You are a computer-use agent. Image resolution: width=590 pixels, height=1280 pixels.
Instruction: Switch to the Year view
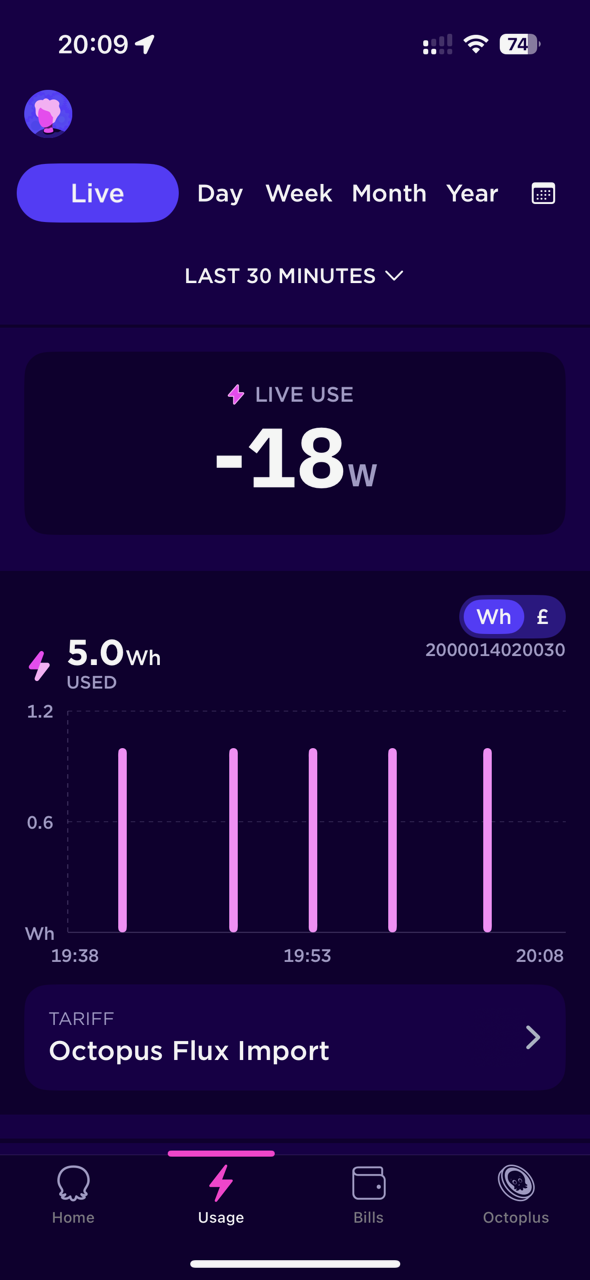(x=472, y=193)
